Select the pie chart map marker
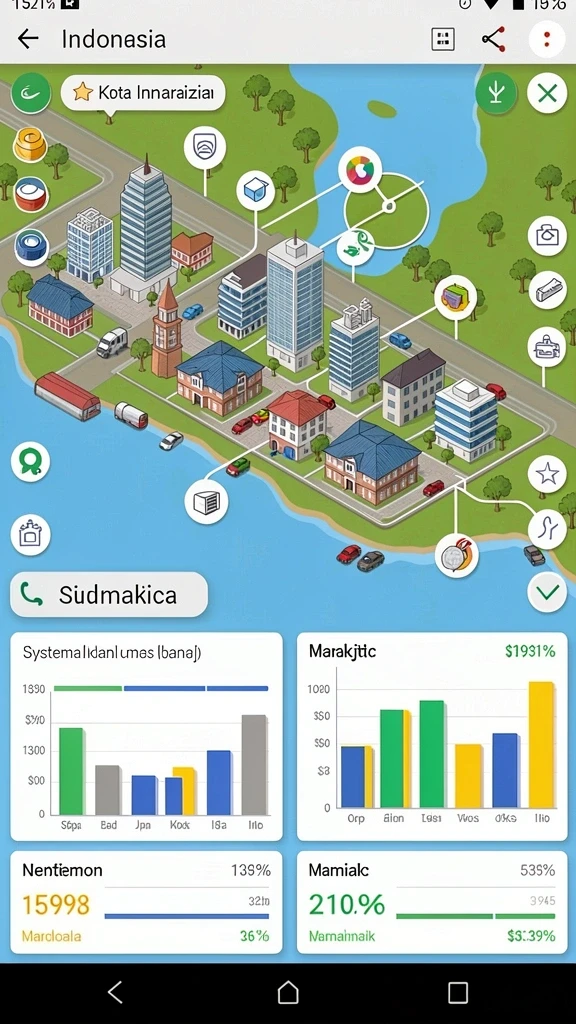Image resolution: width=576 pixels, height=1024 pixels. coord(360,170)
